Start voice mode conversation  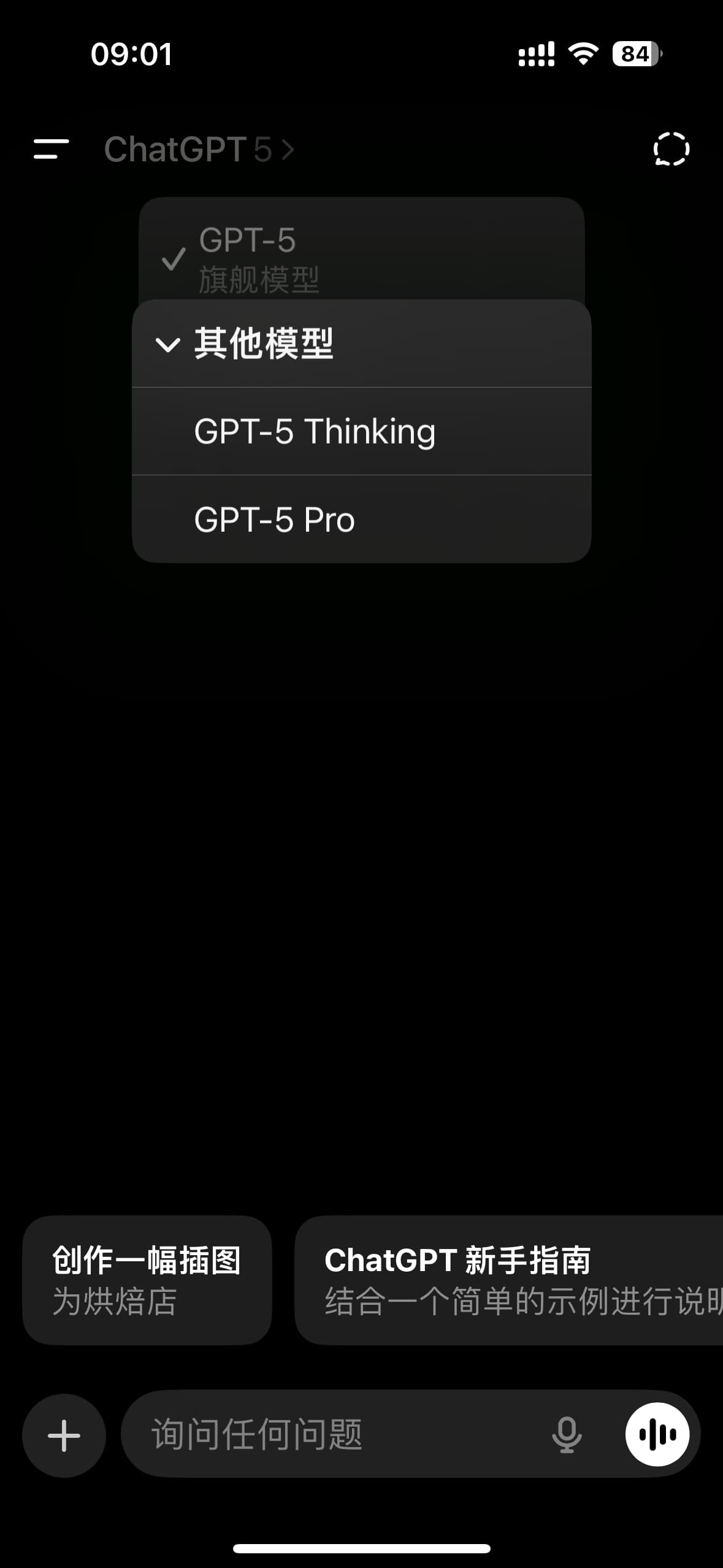point(657,1434)
